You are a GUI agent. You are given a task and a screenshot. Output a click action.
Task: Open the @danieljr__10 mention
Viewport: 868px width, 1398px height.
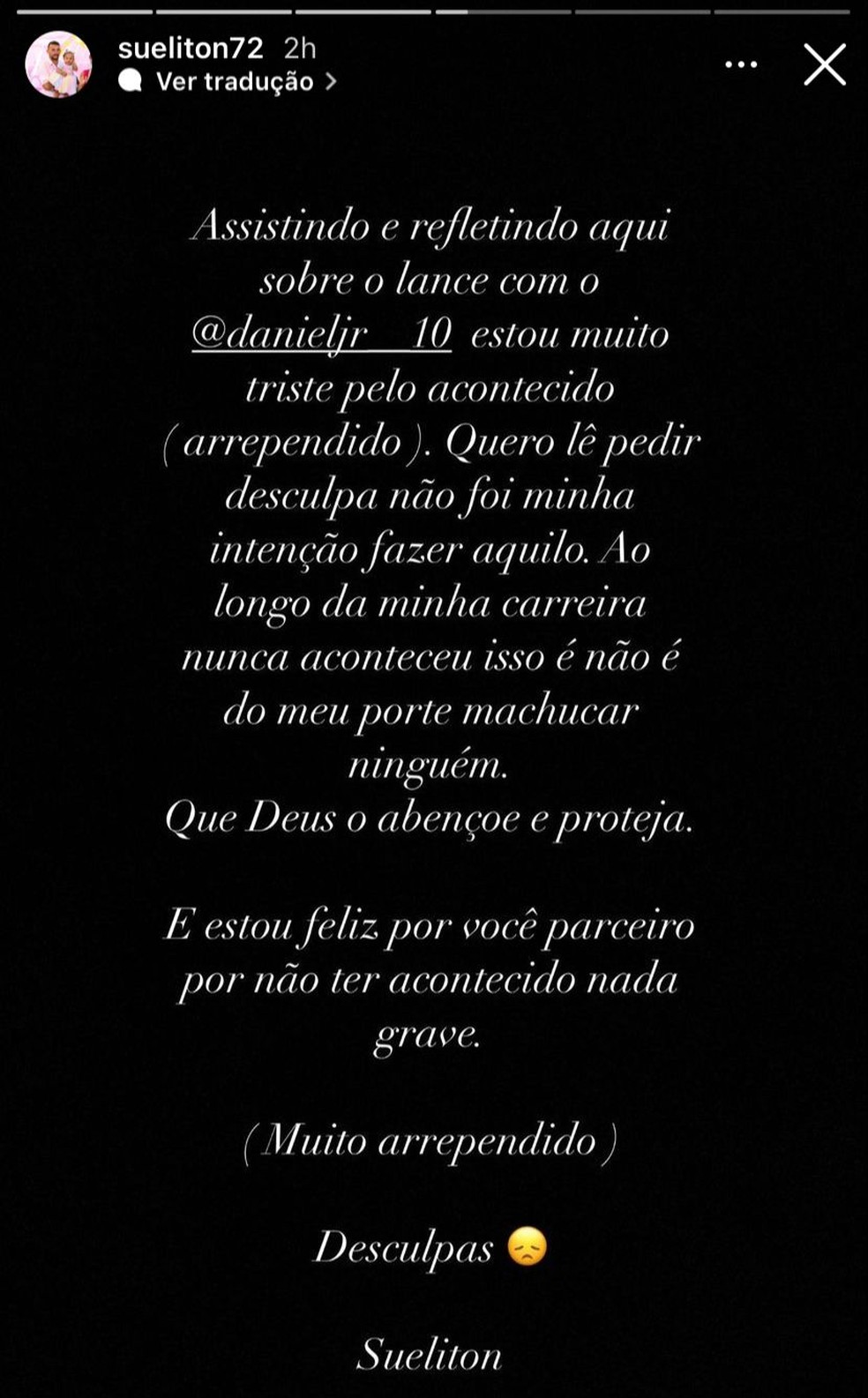pos(322,335)
